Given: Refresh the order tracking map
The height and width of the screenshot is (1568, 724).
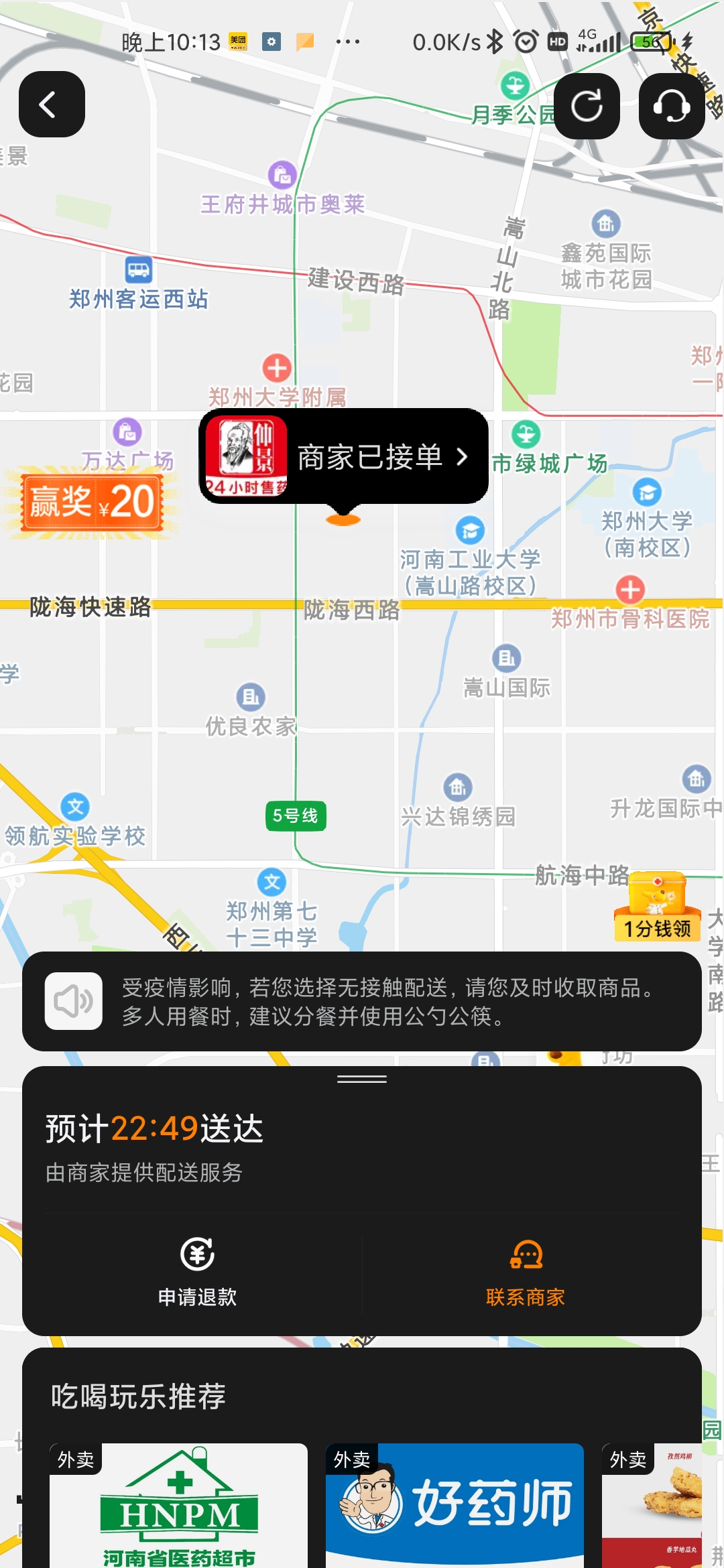Looking at the screenshot, I should (587, 106).
